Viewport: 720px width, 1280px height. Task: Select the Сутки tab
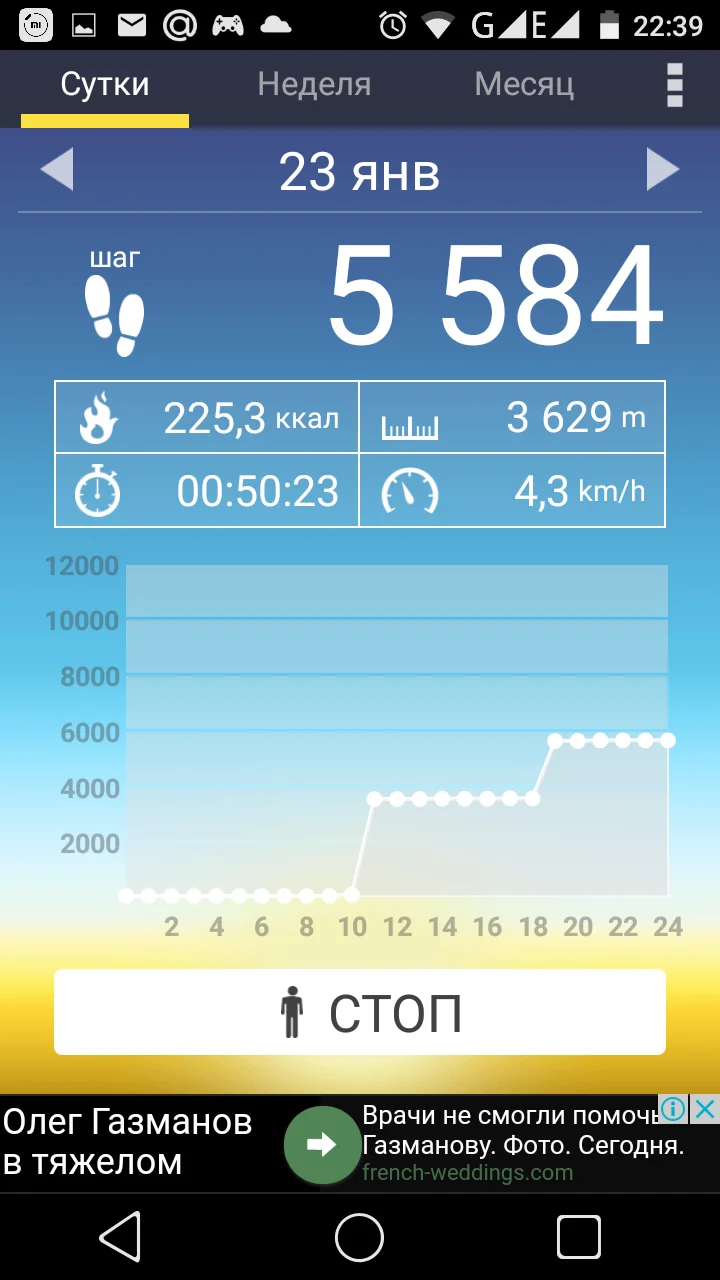(x=105, y=84)
